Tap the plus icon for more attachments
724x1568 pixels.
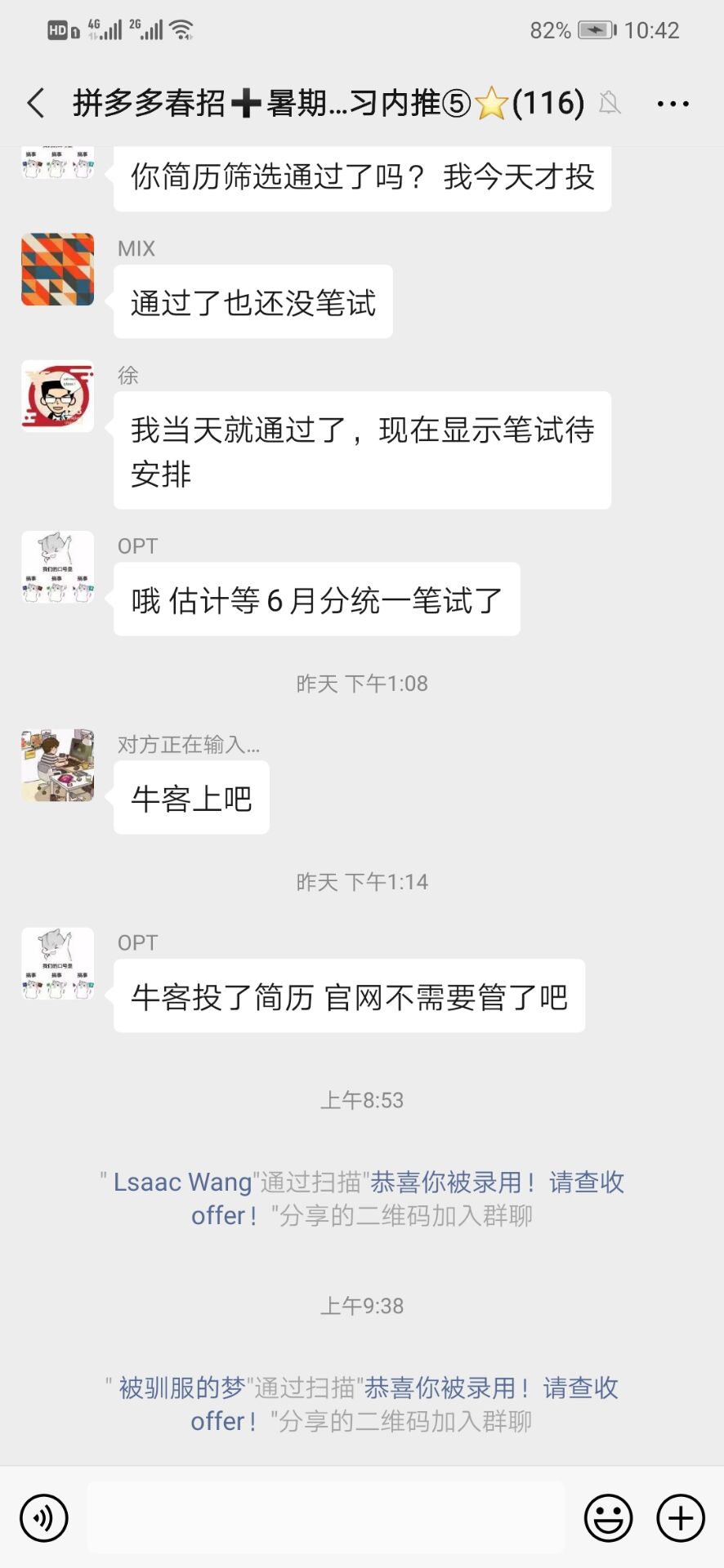(679, 1517)
